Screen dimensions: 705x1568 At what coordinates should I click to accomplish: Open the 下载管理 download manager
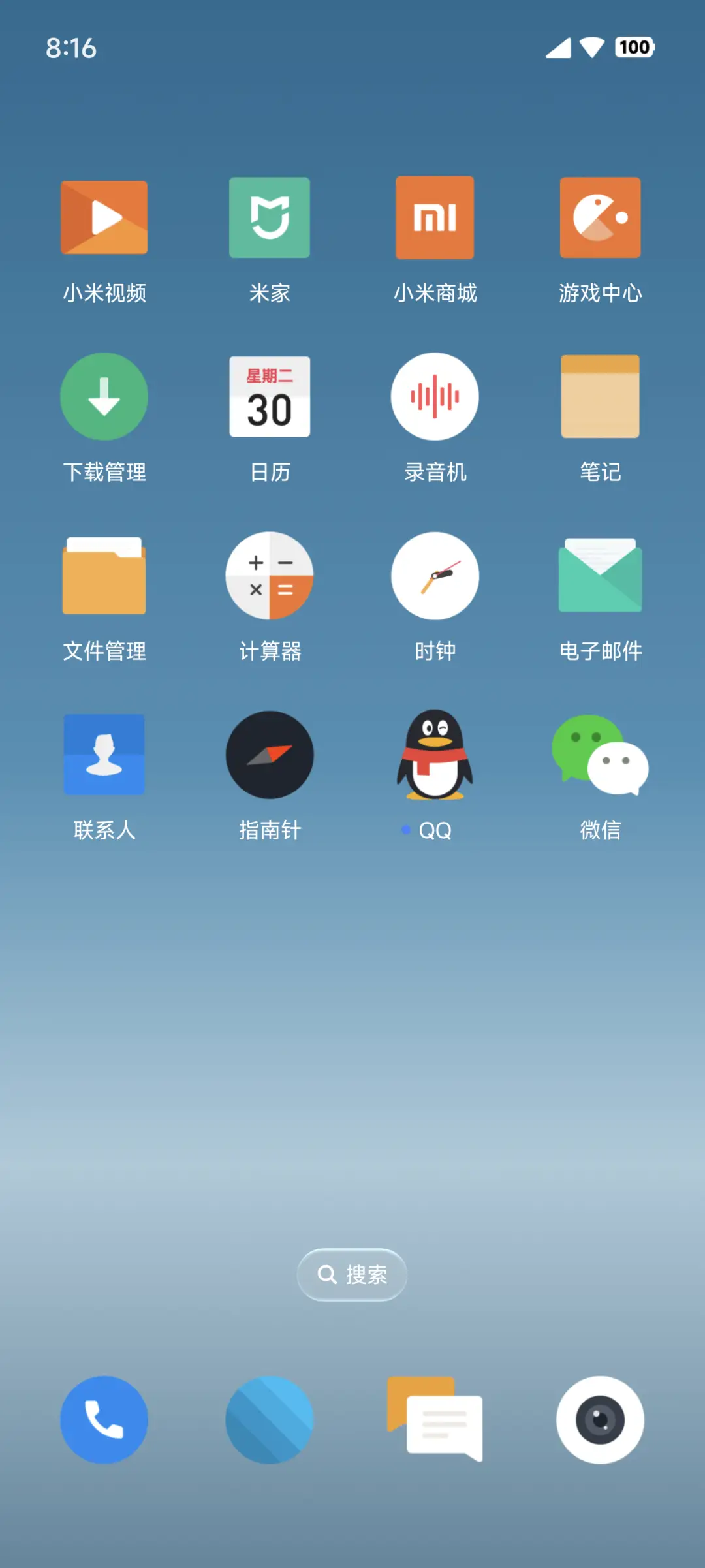104,396
